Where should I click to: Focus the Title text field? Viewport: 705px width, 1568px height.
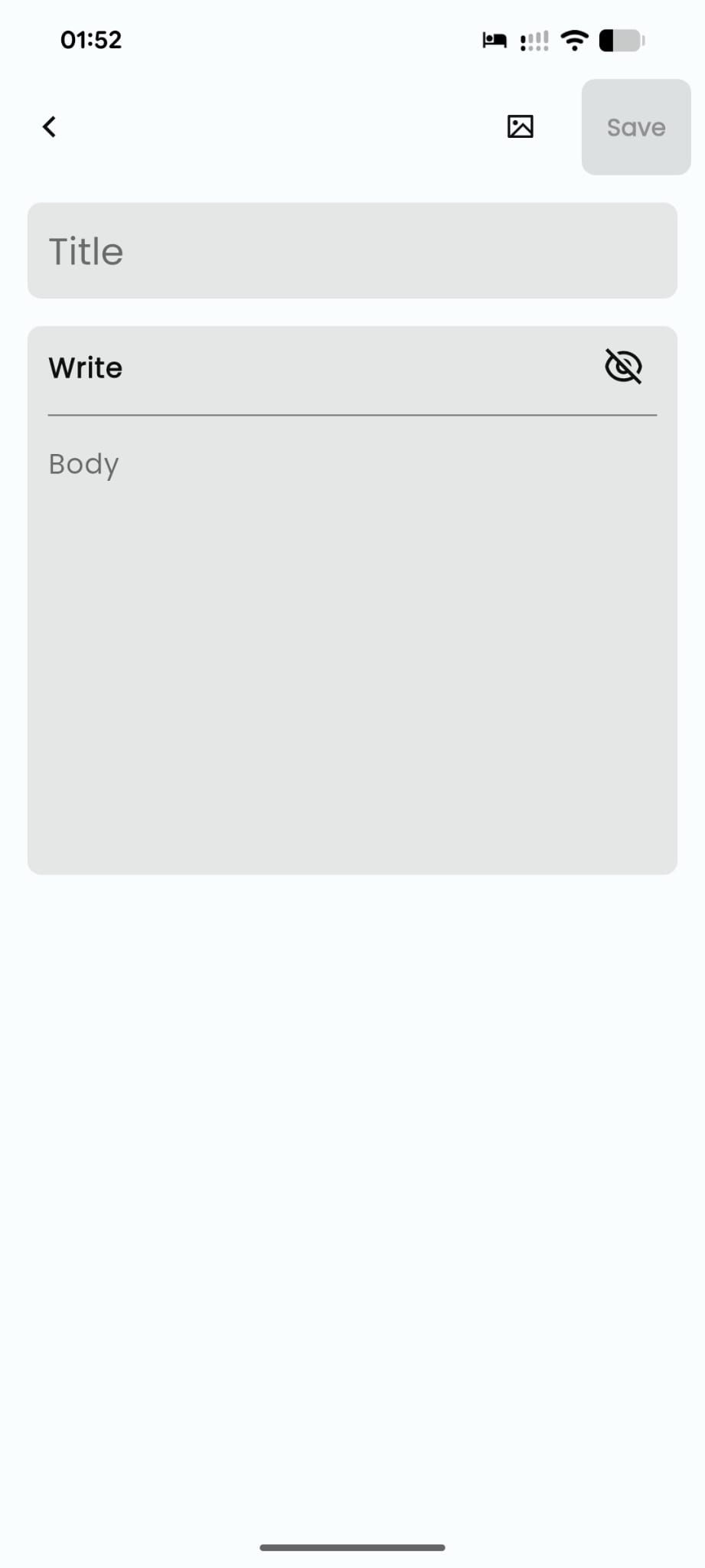click(x=352, y=251)
